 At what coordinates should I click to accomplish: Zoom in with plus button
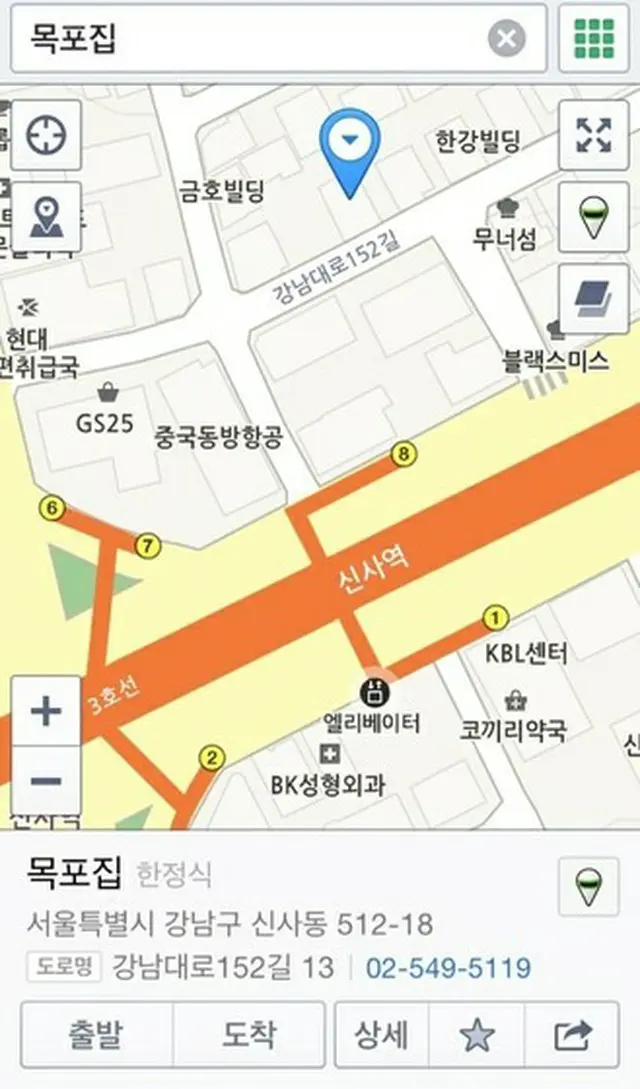click(x=46, y=712)
